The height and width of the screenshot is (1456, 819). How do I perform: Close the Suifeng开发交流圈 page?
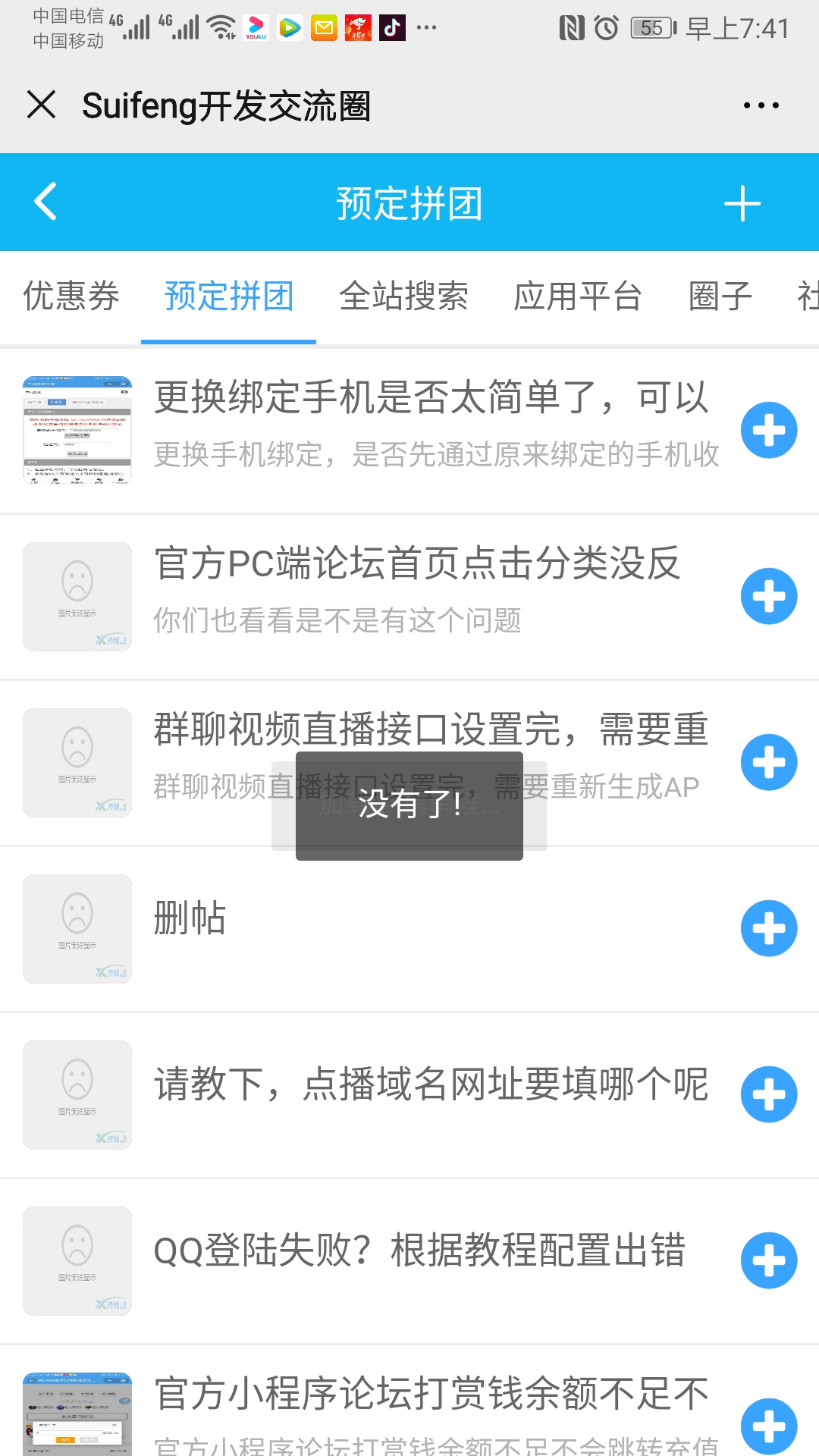(x=41, y=105)
